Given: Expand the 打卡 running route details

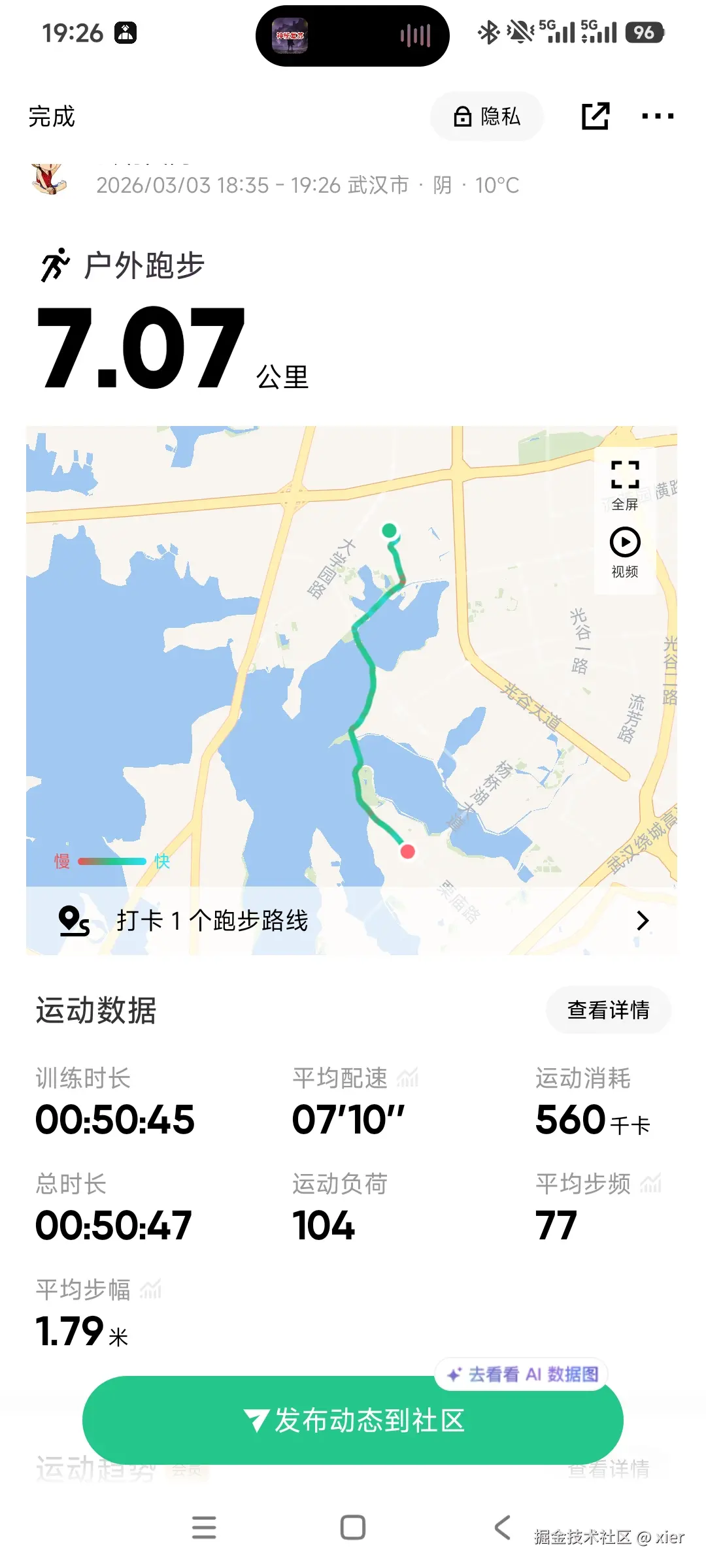Looking at the screenshot, I should pos(643,921).
